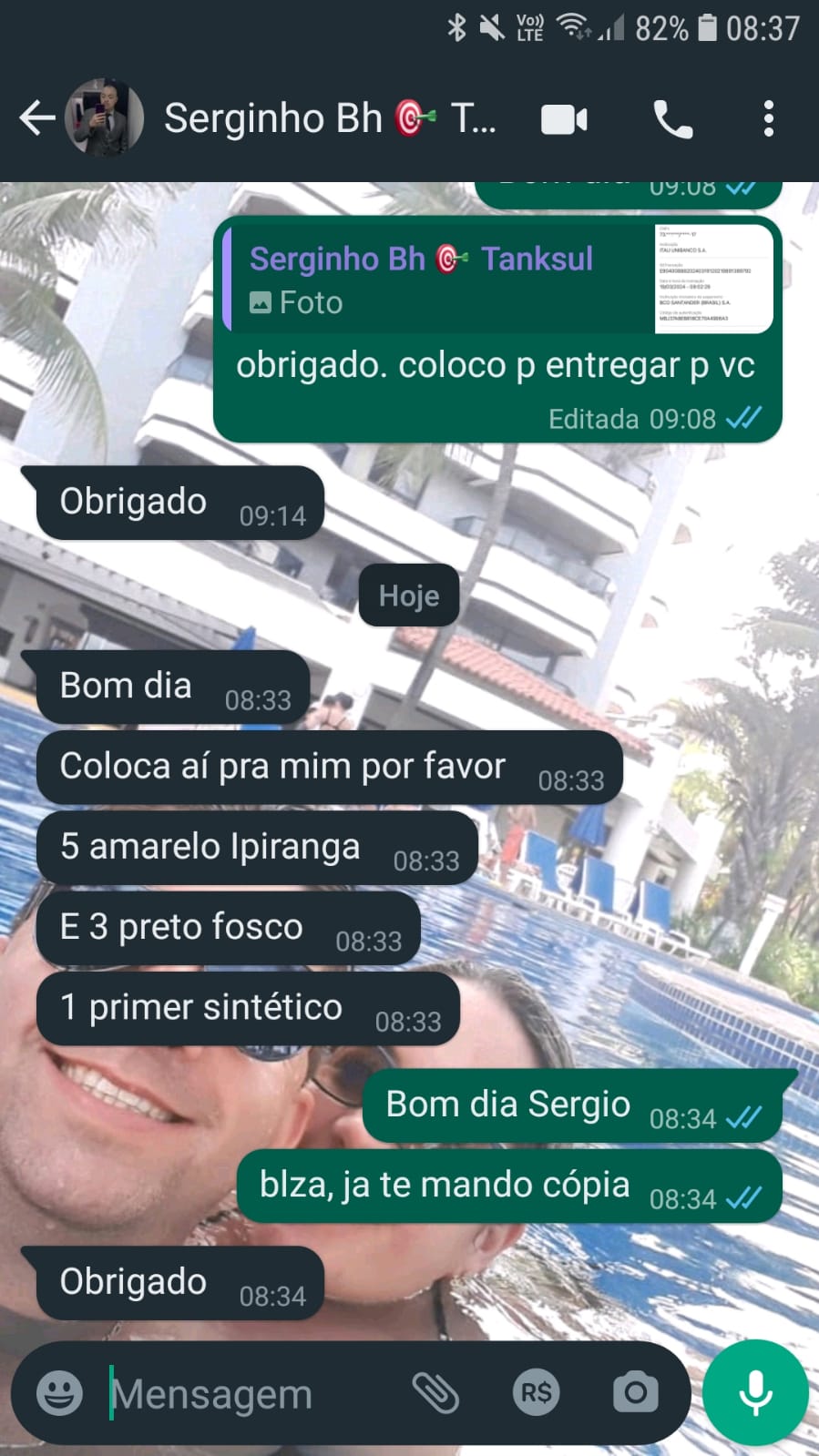Start a voice call with Serginho
Image resolution: width=819 pixels, height=1456 pixels.
click(x=672, y=119)
